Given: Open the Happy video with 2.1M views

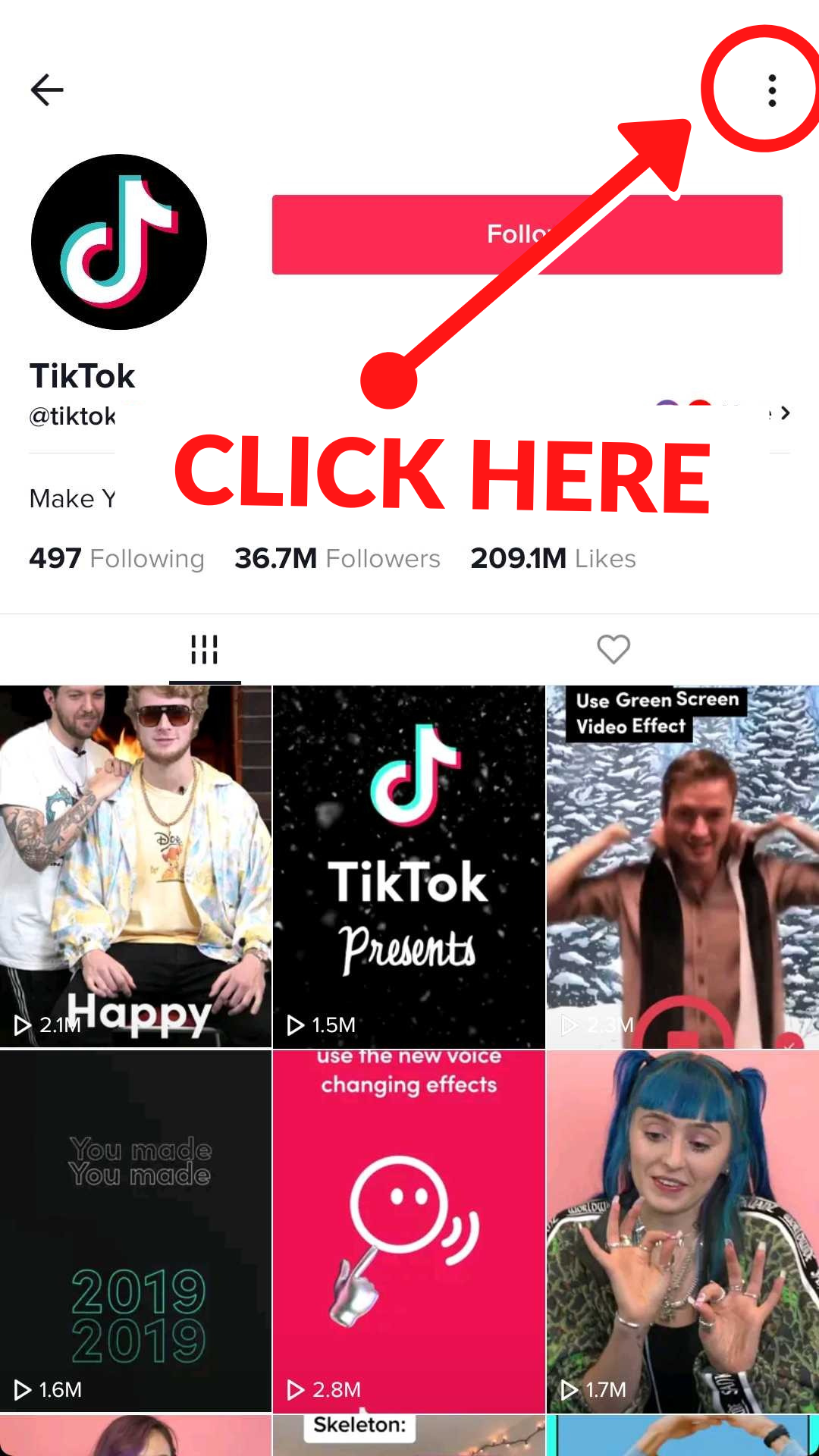Looking at the screenshot, I should (x=136, y=867).
